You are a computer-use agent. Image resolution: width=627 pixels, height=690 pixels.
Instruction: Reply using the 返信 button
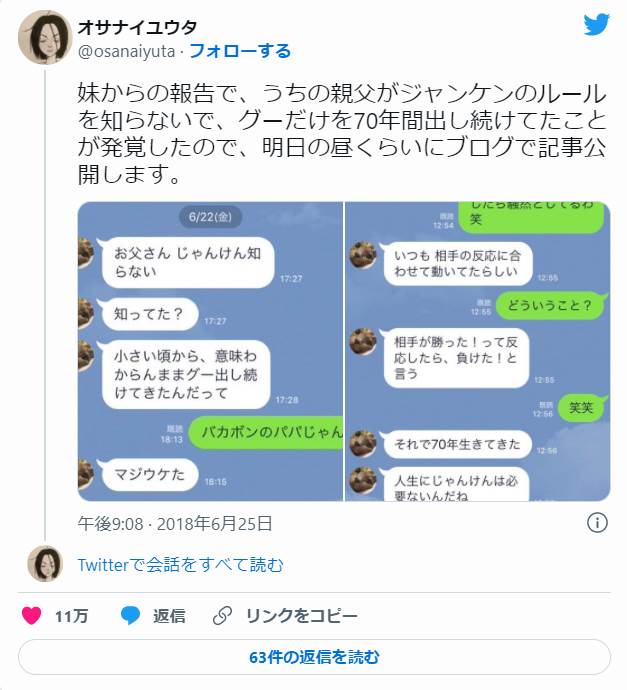[153, 616]
